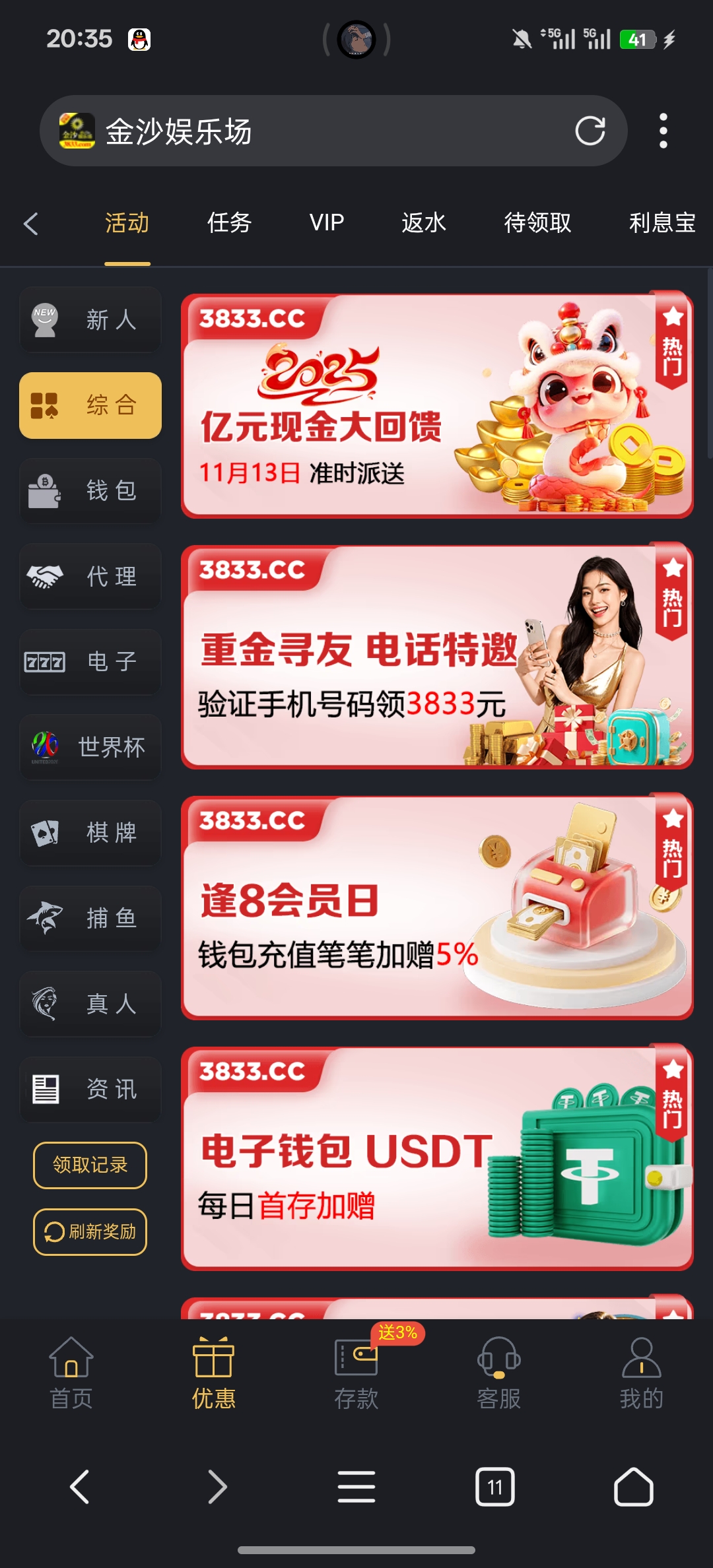
Task: Open the tab switcher showing 11 tabs
Action: tap(494, 1488)
